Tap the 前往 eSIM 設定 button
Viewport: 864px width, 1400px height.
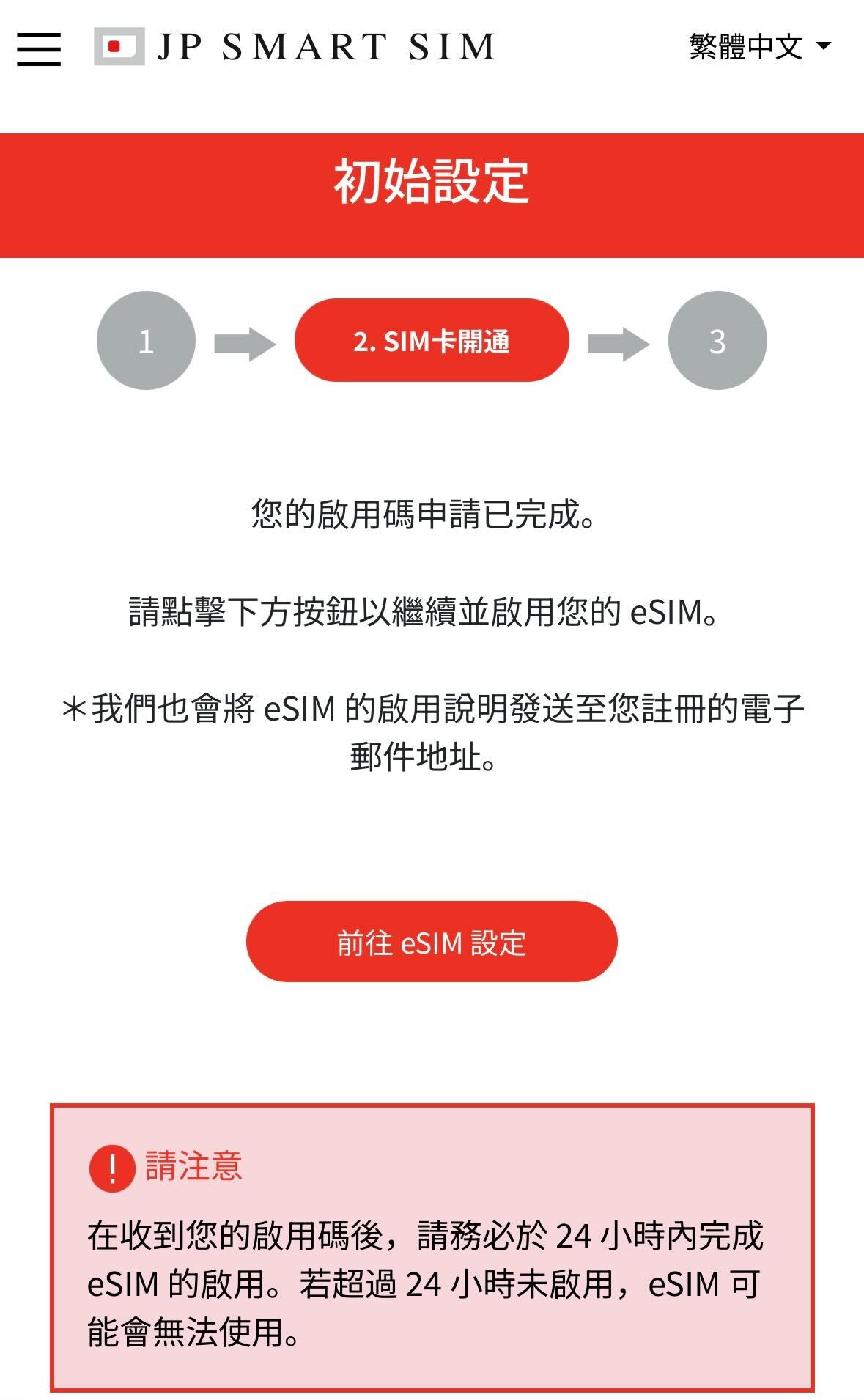click(432, 941)
